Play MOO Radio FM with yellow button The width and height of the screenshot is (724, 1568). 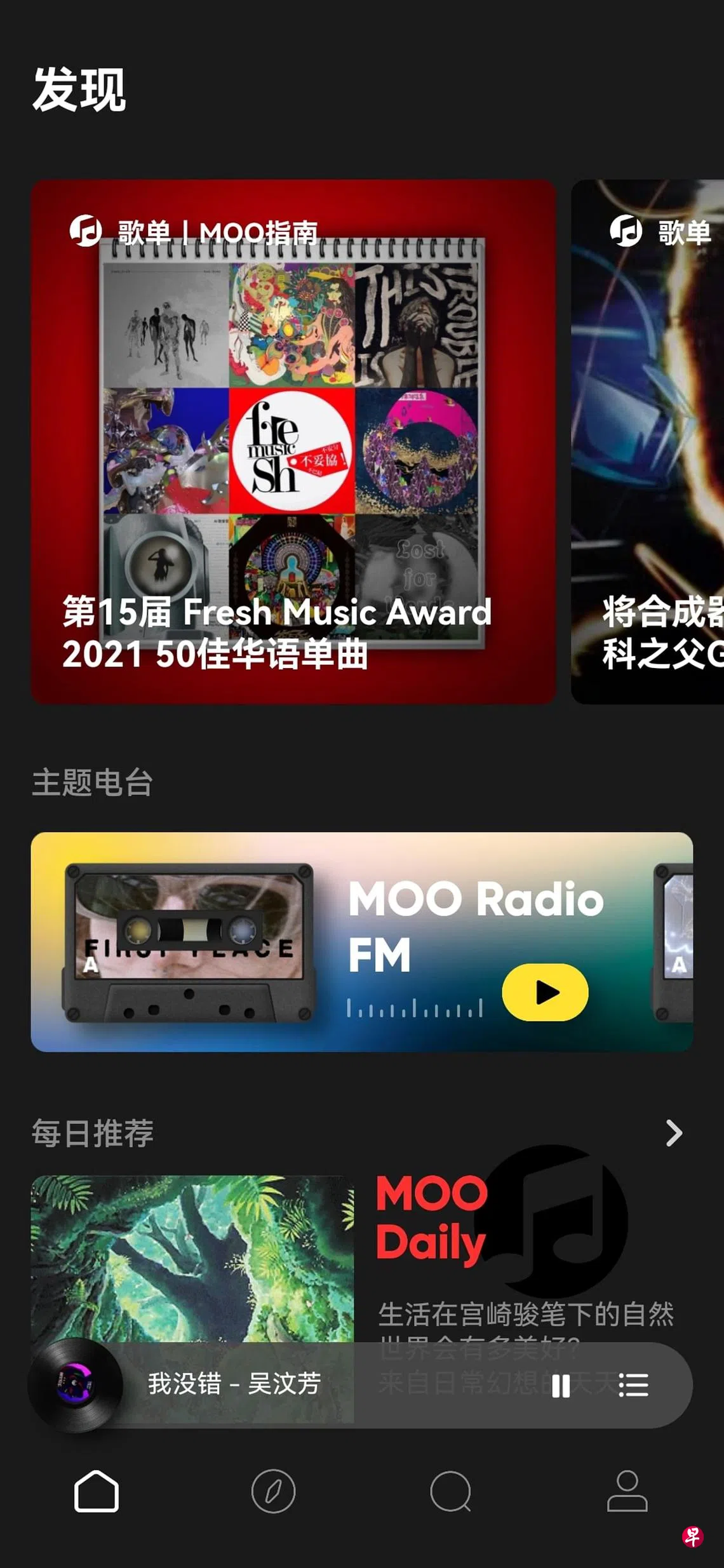coord(545,992)
